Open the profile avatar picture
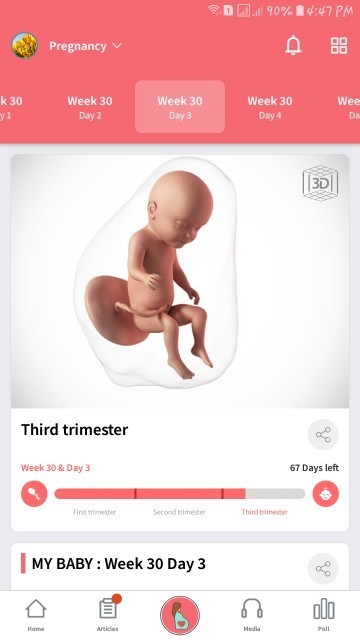360x640 pixels. pyautogui.click(x=24, y=45)
